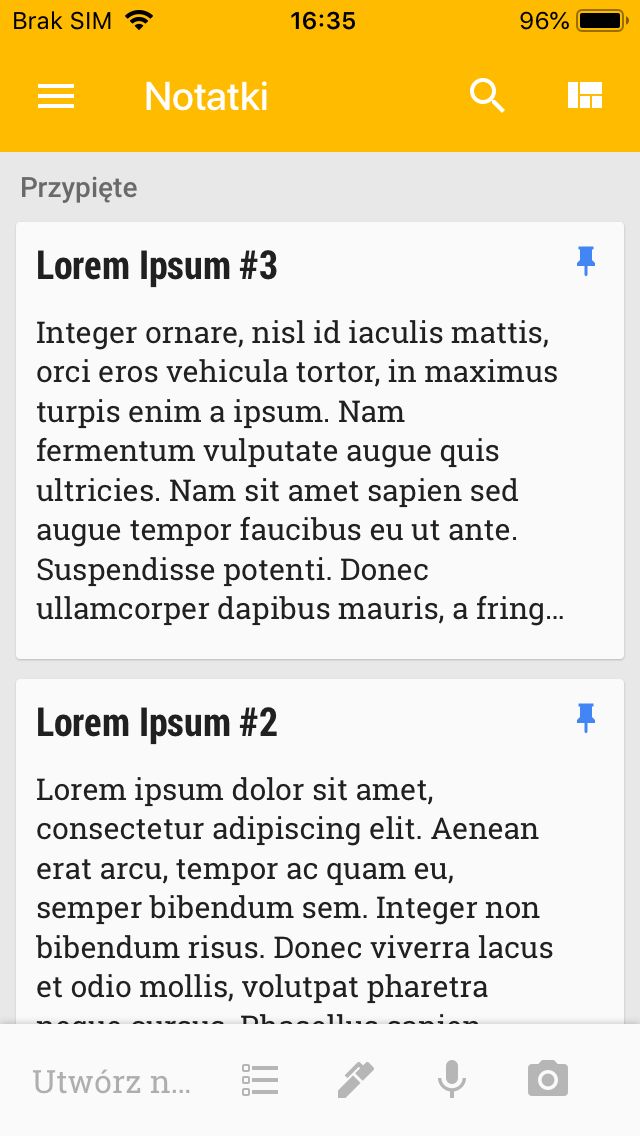Search notes with the magnifier icon
This screenshot has height=1136, width=640.
pyautogui.click(x=487, y=96)
